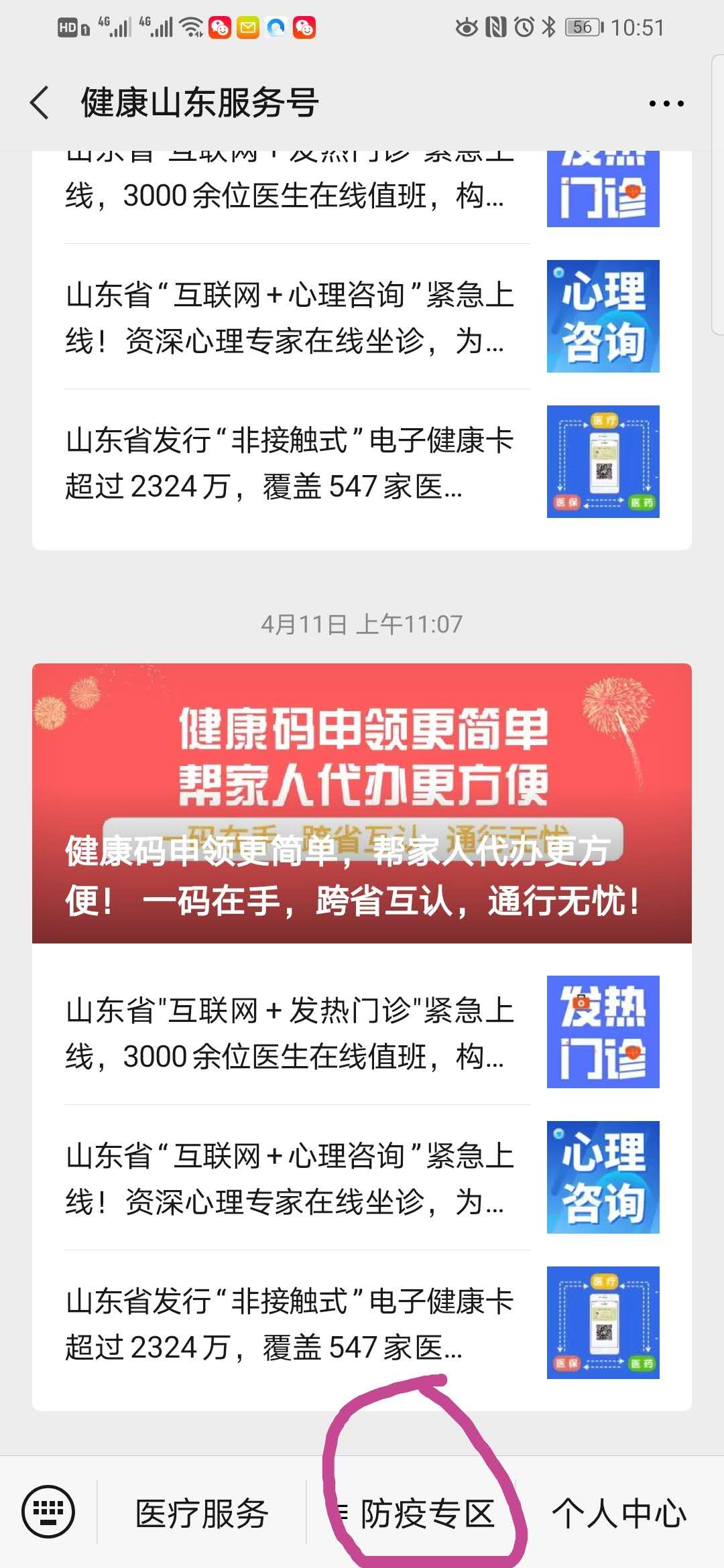Open the three-dot overflow menu
The image size is (724, 1568).
[x=666, y=104]
